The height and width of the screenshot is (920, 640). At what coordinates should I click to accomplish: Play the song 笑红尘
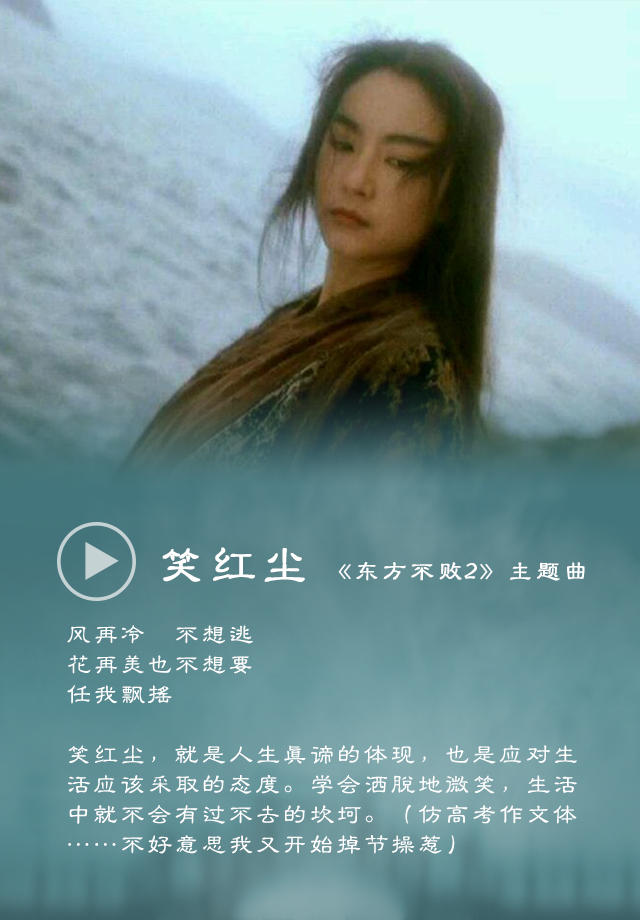(x=96, y=561)
